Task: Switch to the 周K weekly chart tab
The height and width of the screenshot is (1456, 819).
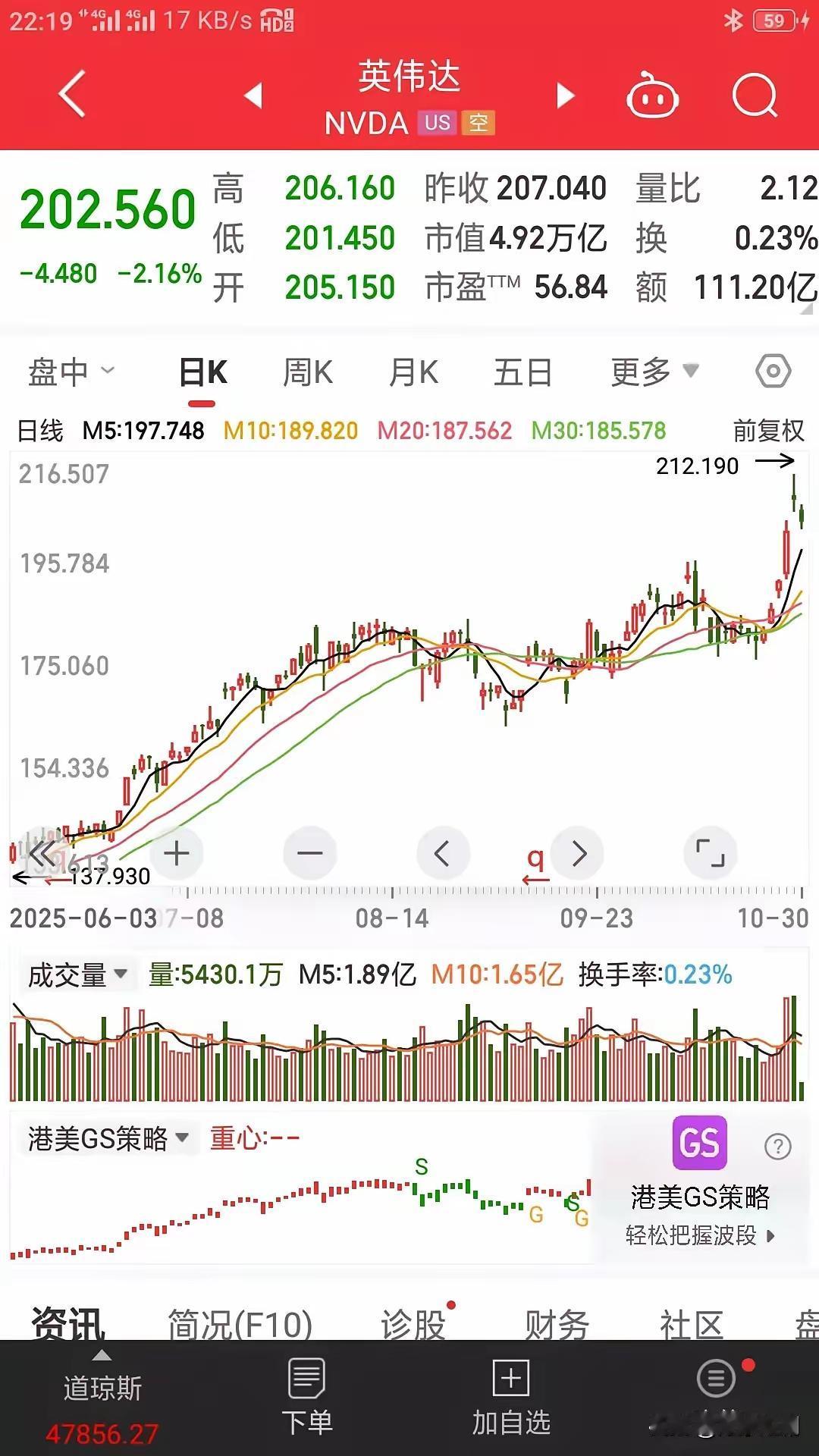Action: [x=307, y=372]
